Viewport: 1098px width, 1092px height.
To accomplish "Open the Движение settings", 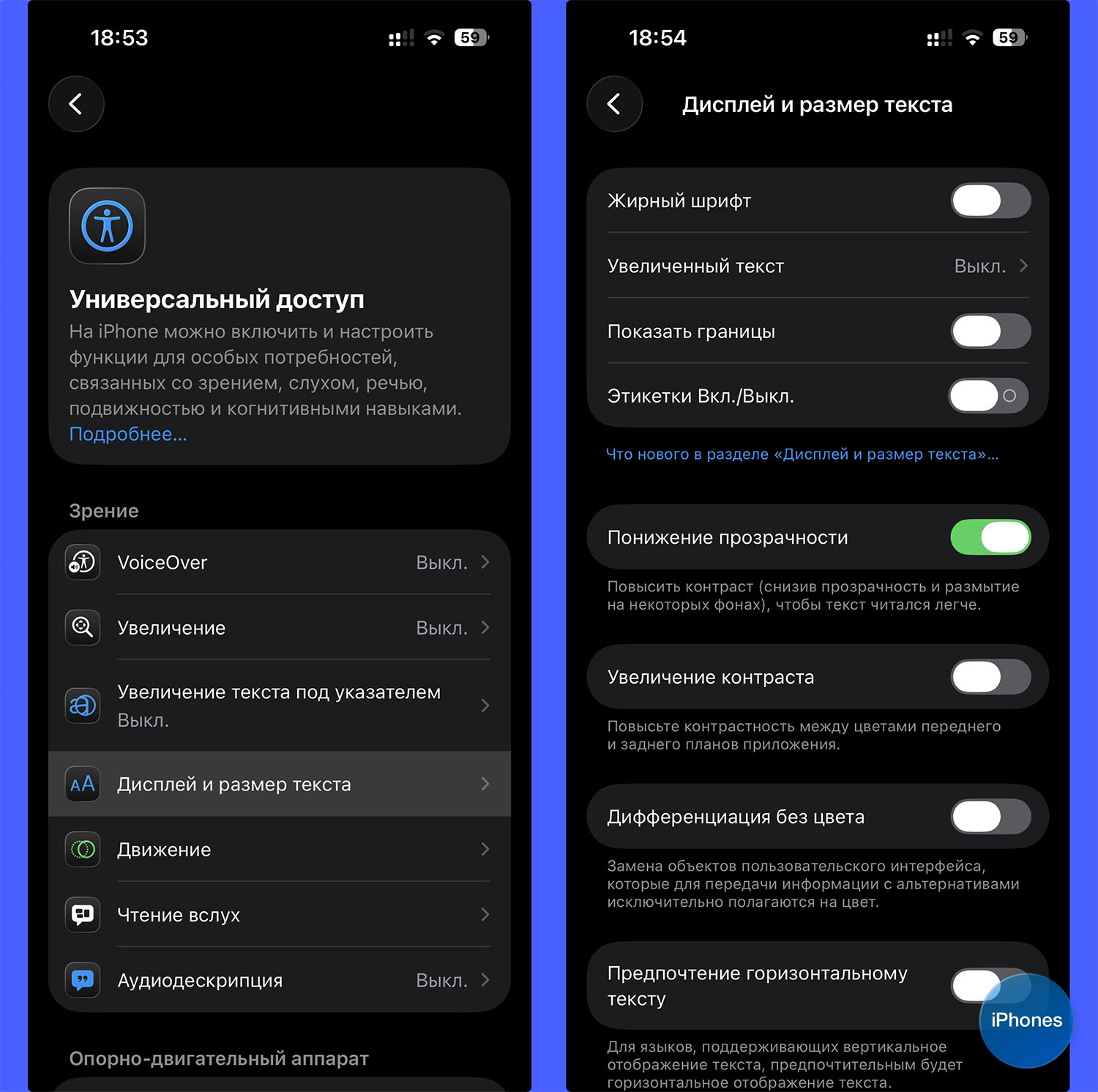I will tap(279, 849).
